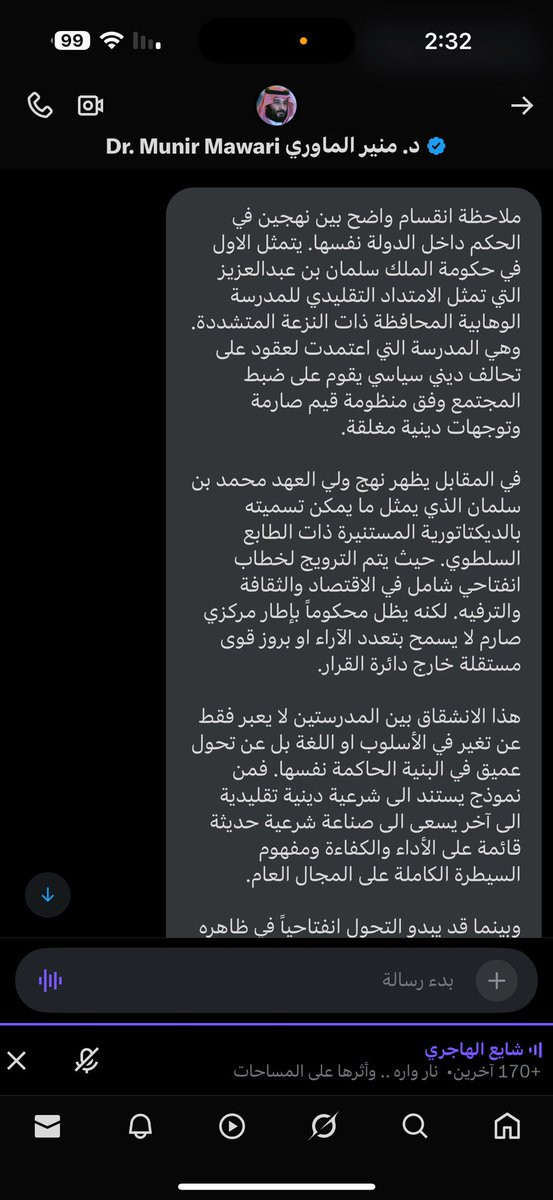The height and width of the screenshot is (1200, 553).
Task: Start a video call with Dr. Munir Mawari
Action: (x=91, y=105)
